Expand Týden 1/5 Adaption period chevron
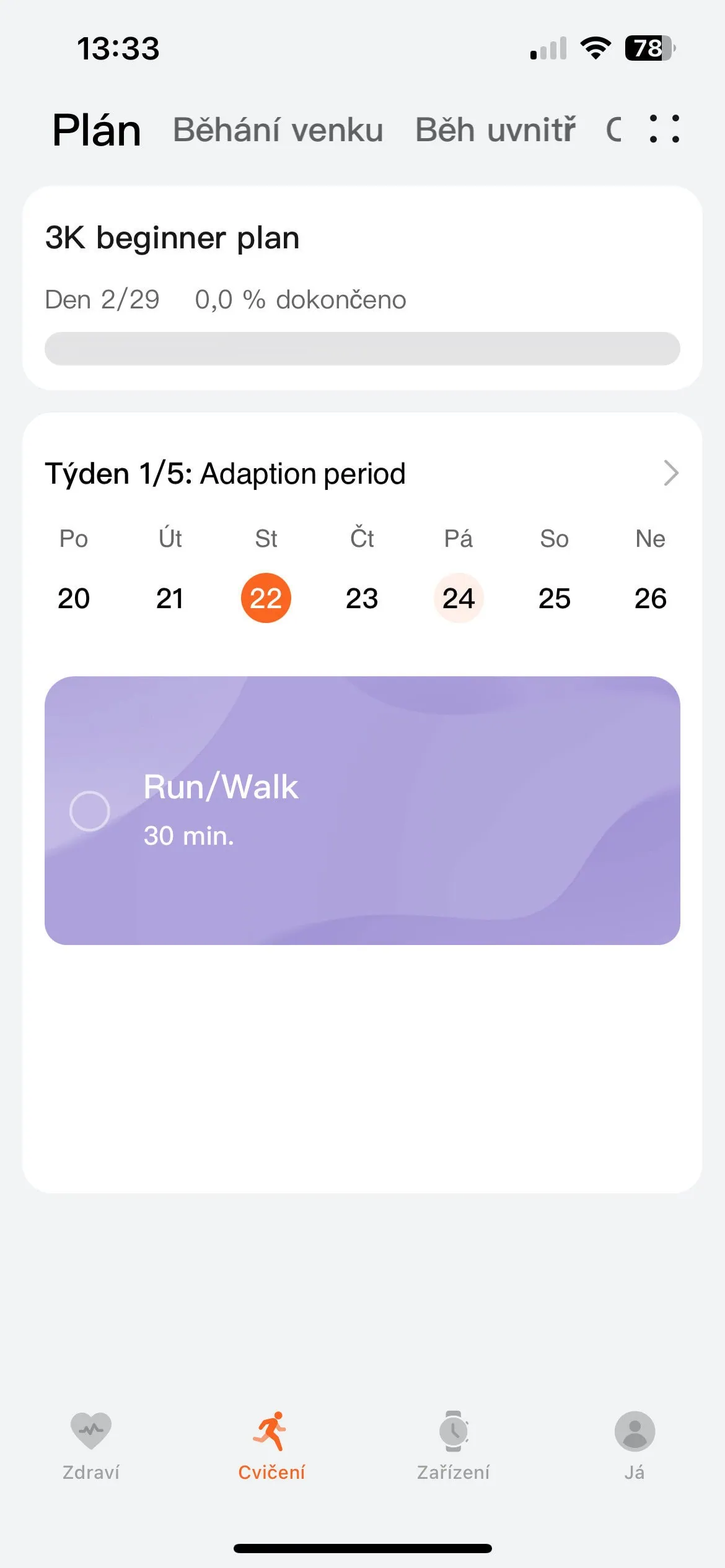 (x=670, y=473)
